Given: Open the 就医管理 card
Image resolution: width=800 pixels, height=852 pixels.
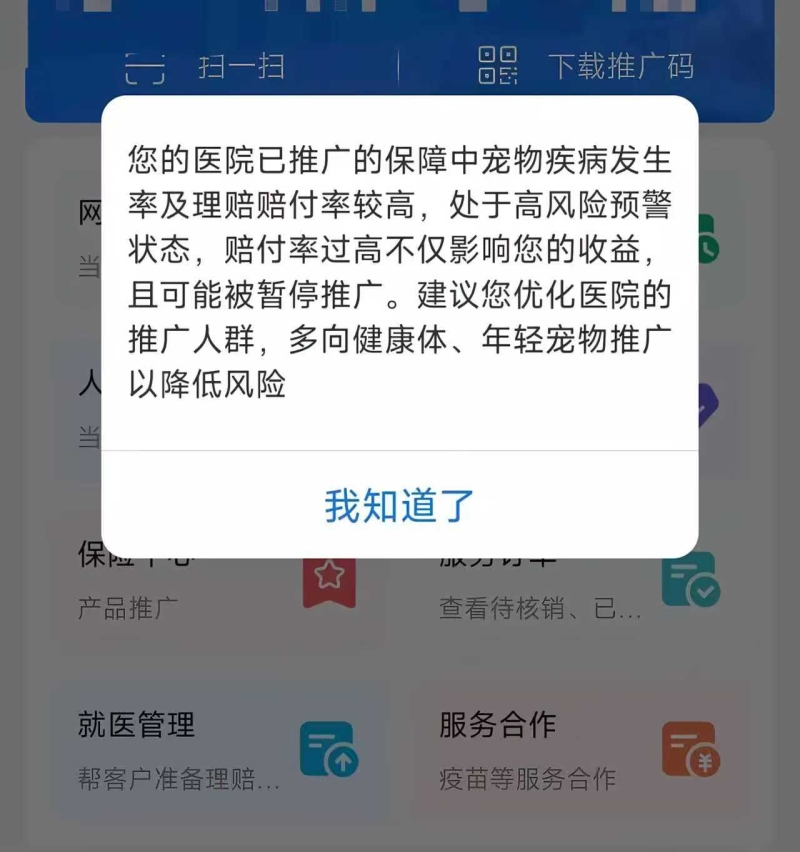Looking at the screenshot, I should pyautogui.click(x=215, y=748).
